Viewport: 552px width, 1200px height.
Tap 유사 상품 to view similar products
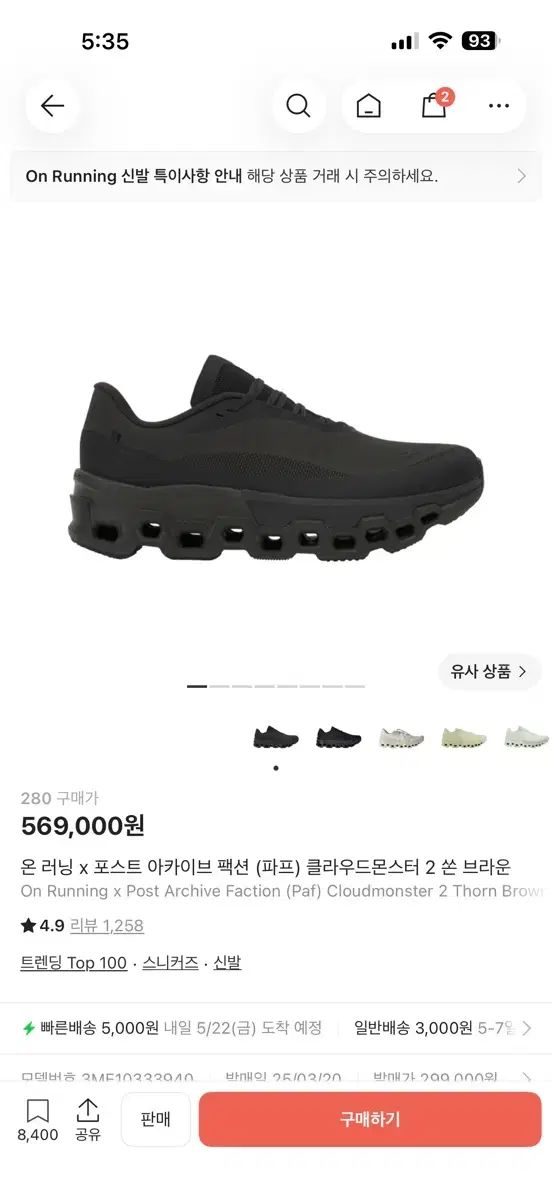(x=490, y=671)
